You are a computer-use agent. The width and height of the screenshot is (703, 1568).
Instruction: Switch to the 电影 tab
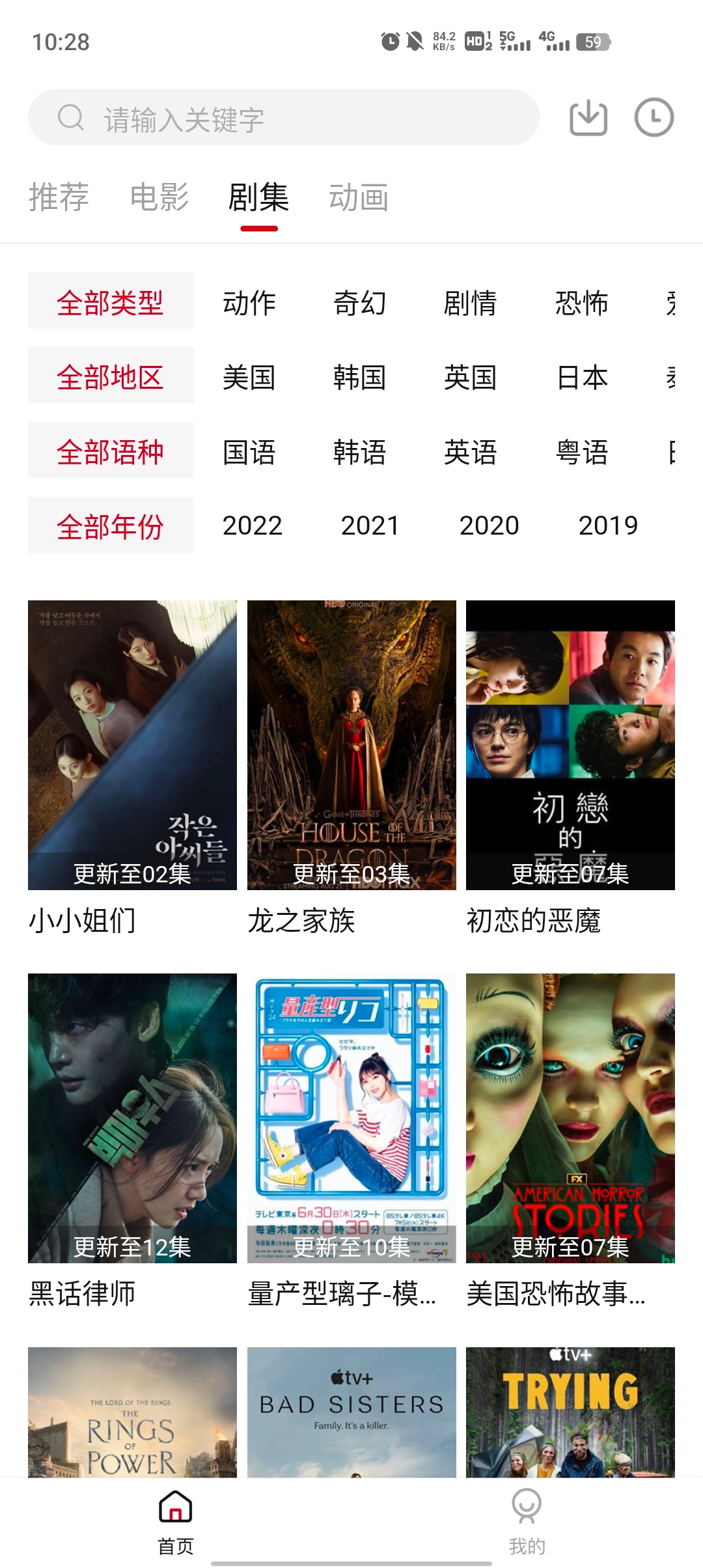click(159, 199)
